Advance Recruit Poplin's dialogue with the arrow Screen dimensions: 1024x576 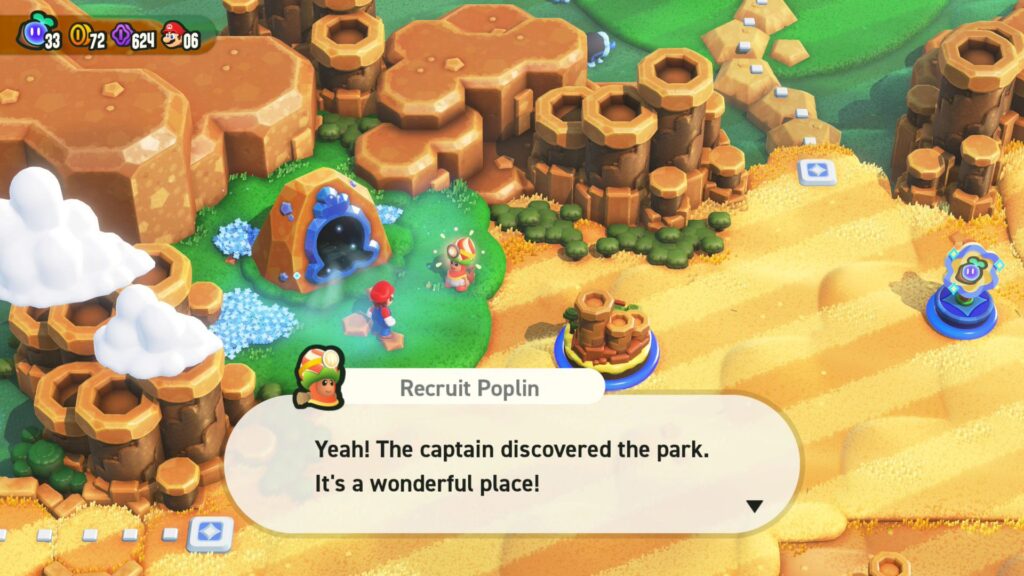(x=754, y=506)
